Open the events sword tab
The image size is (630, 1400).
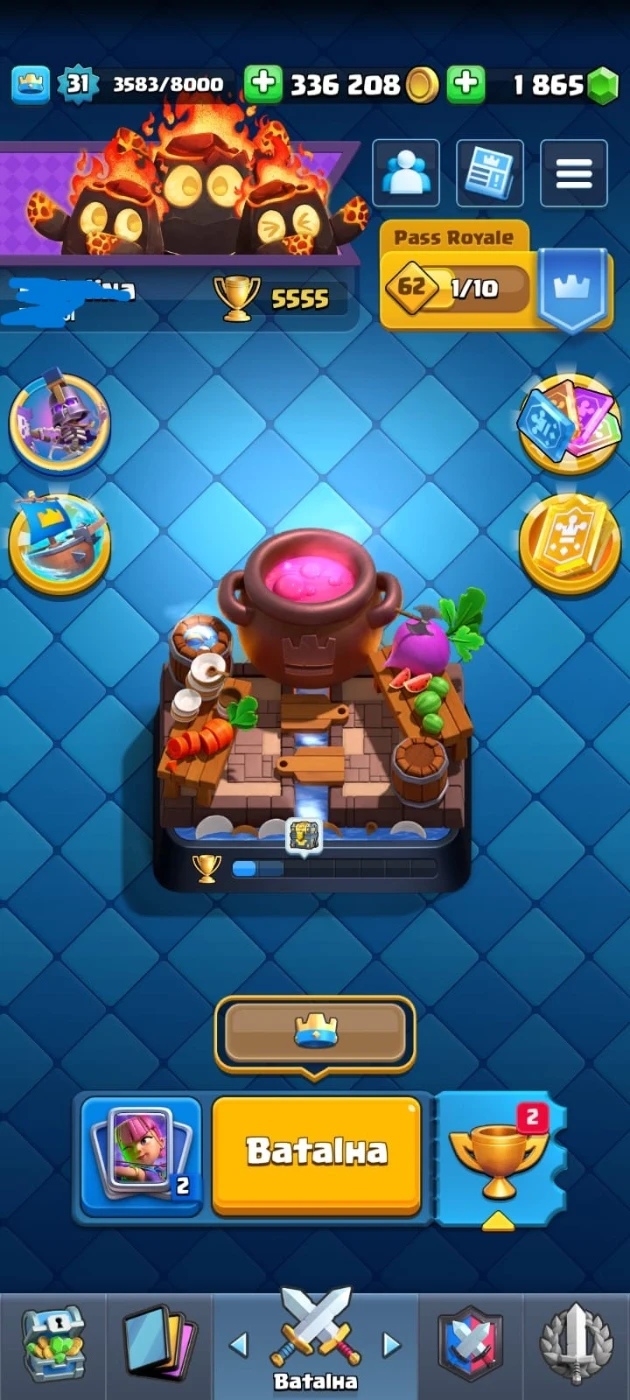[x=575, y=1345]
